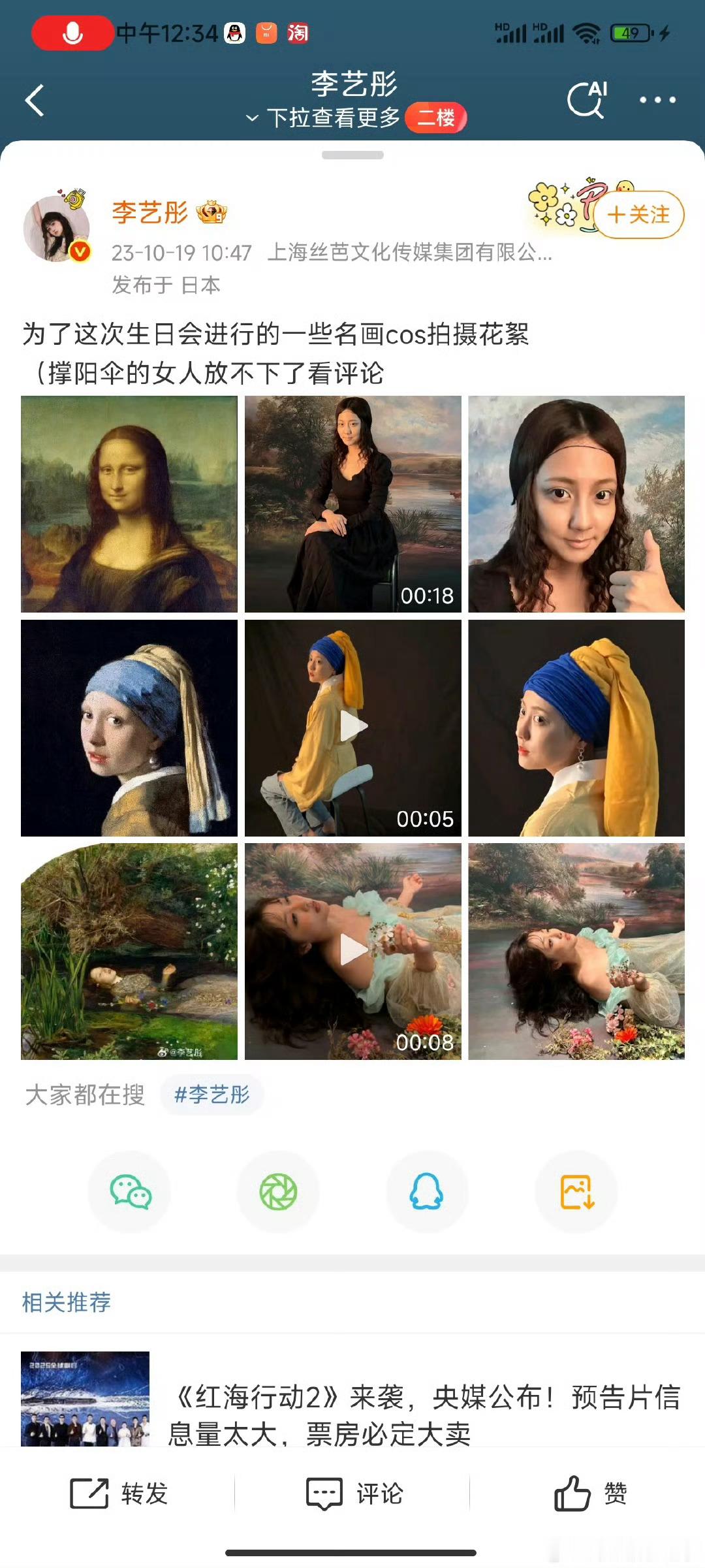Viewport: 705px width, 1568px height.
Task: Open the Girl with a Pearl Earring painting
Action: pyautogui.click(x=129, y=728)
